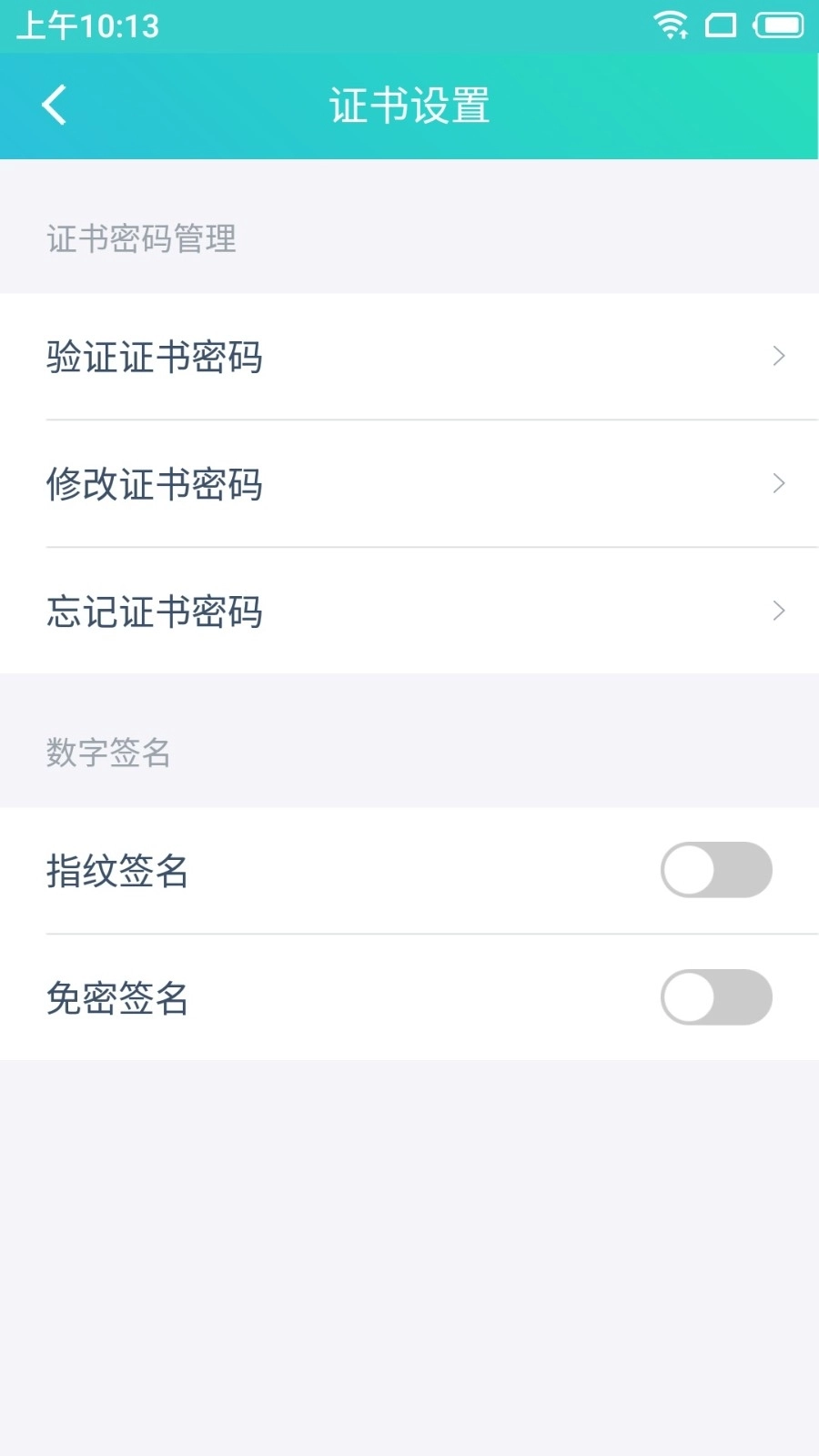Tap the battery indicator icon
The height and width of the screenshot is (1456, 819).
778,26
